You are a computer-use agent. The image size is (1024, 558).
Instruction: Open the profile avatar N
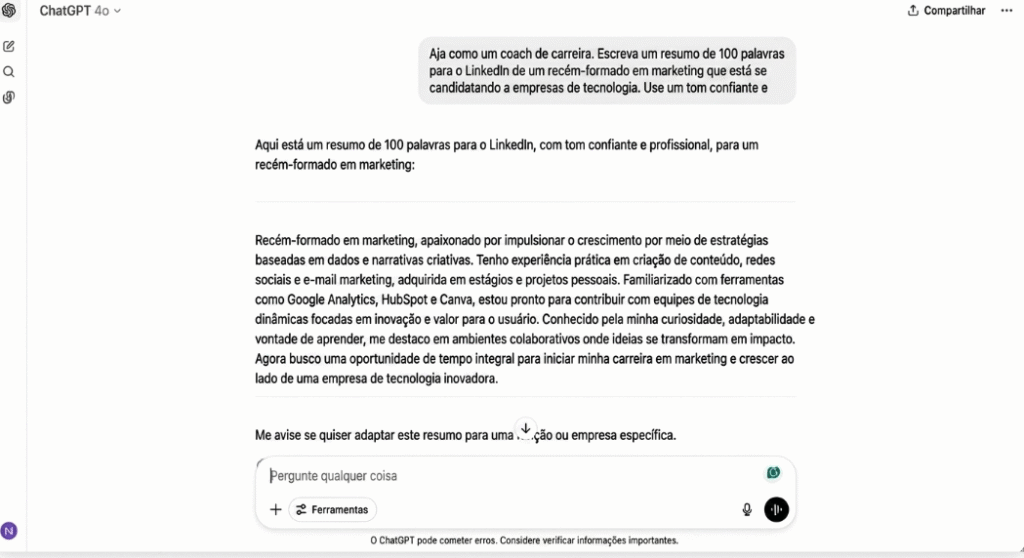tap(10, 530)
